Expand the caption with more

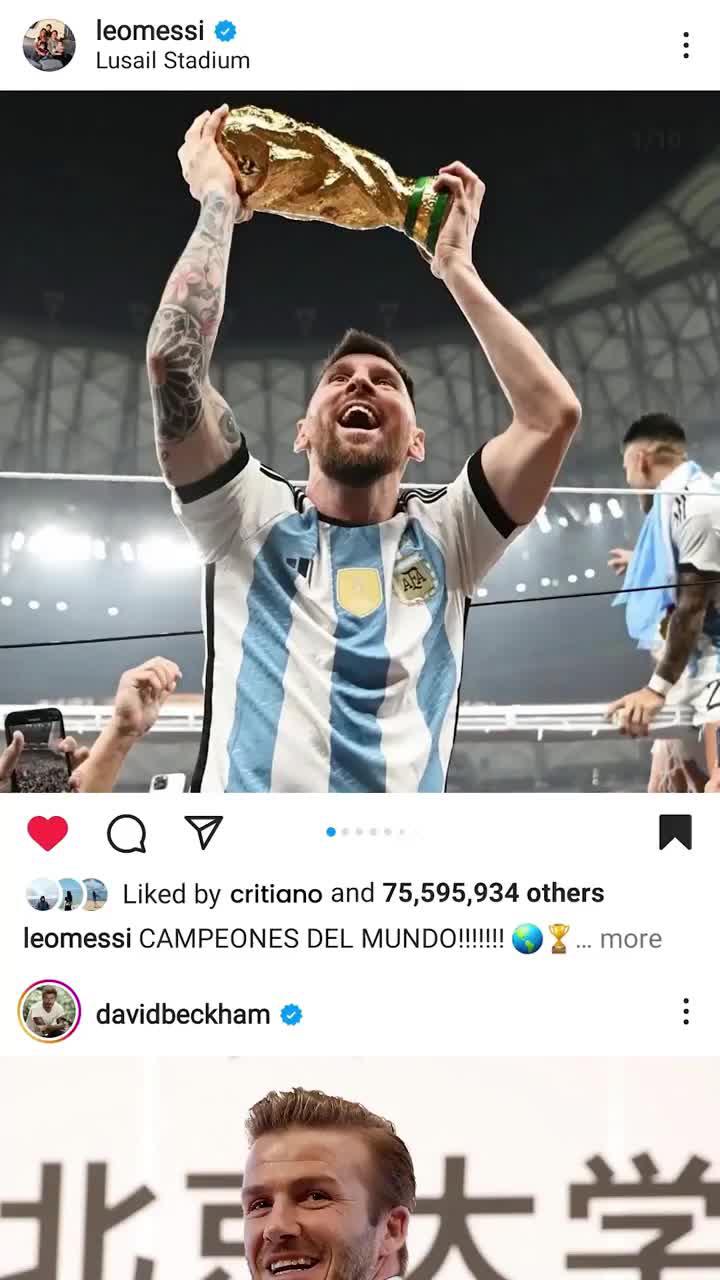pos(630,939)
